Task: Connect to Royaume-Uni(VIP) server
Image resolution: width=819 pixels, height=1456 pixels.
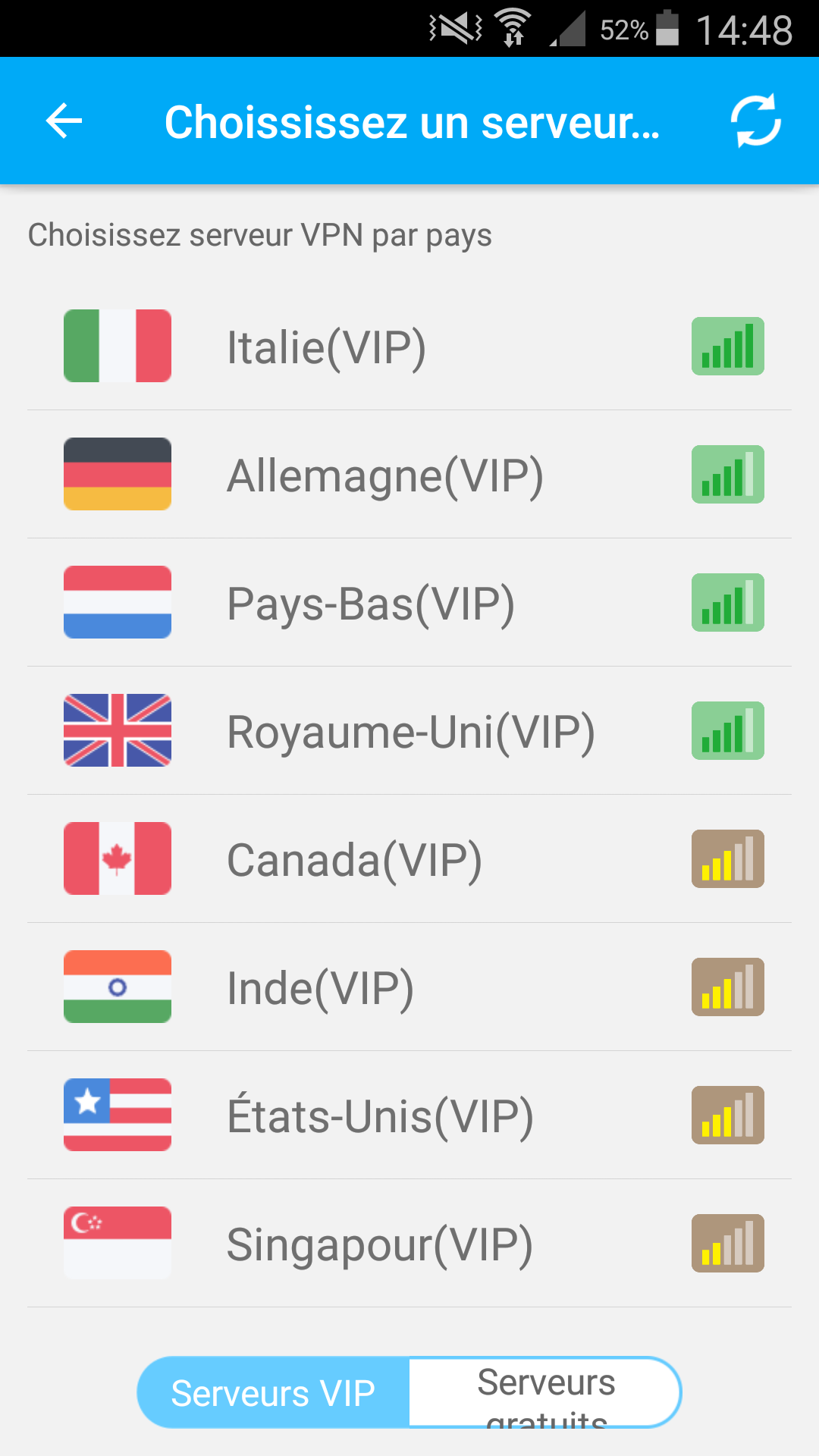Action: 409,731
